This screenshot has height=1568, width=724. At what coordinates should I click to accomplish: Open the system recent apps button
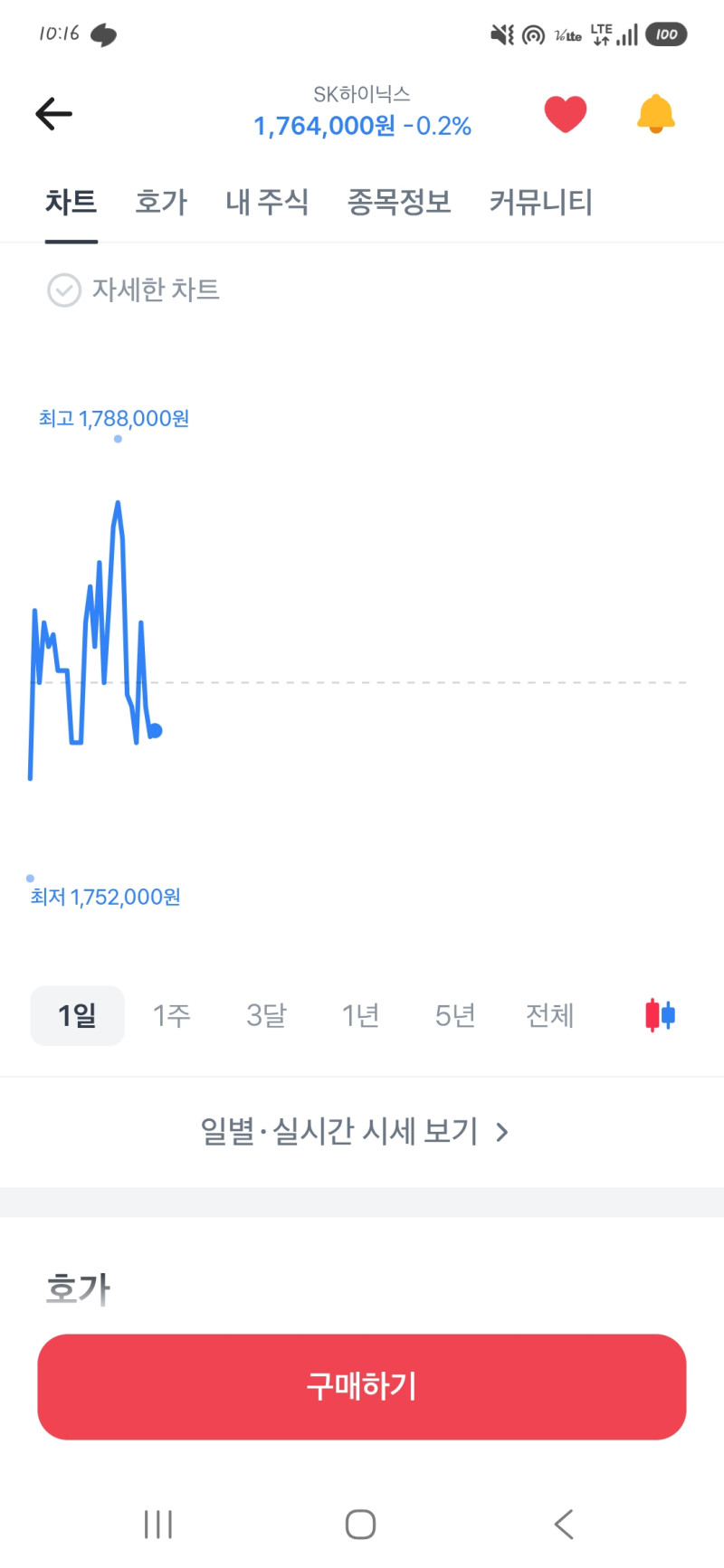[x=158, y=1525]
